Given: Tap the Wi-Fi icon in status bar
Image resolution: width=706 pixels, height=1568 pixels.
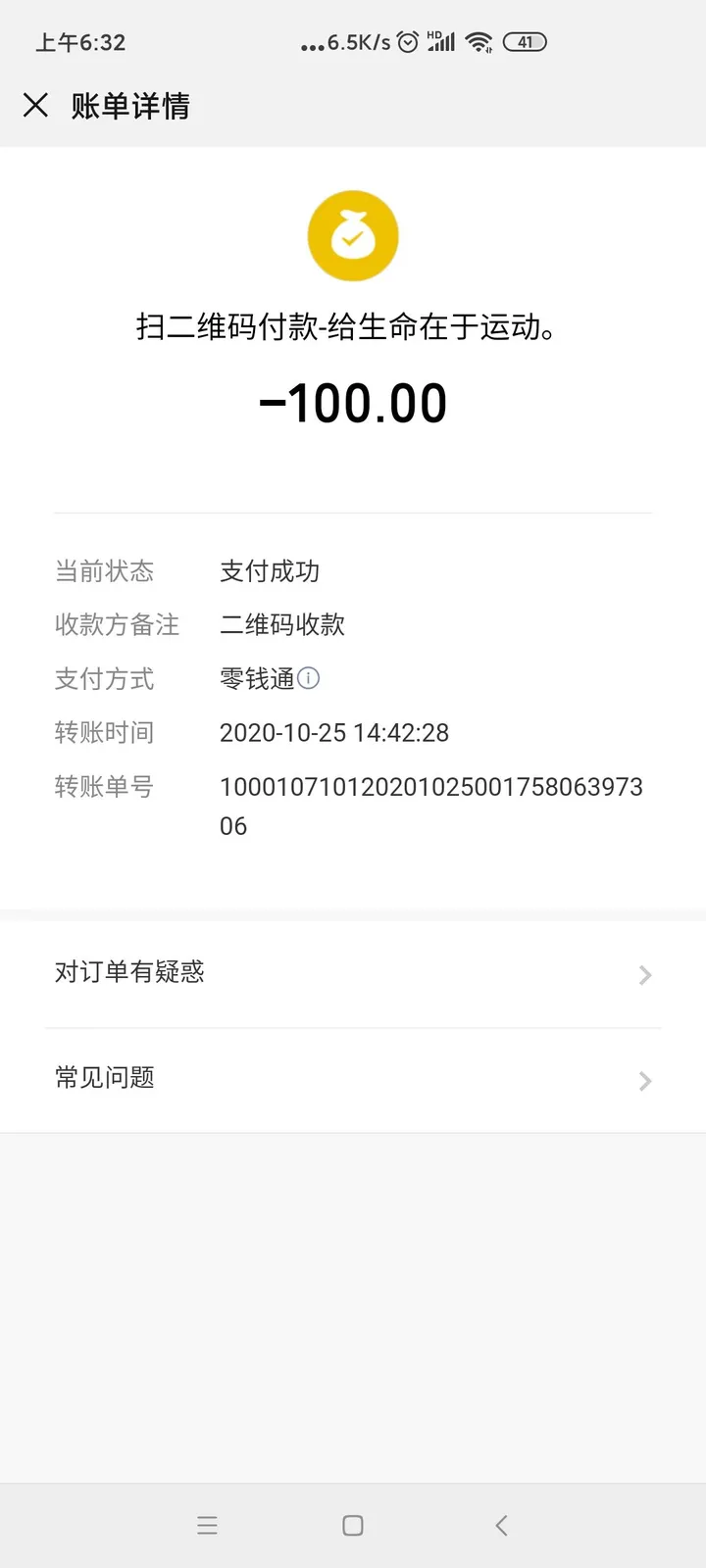Looking at the screenshot, I should coord(478,41).
